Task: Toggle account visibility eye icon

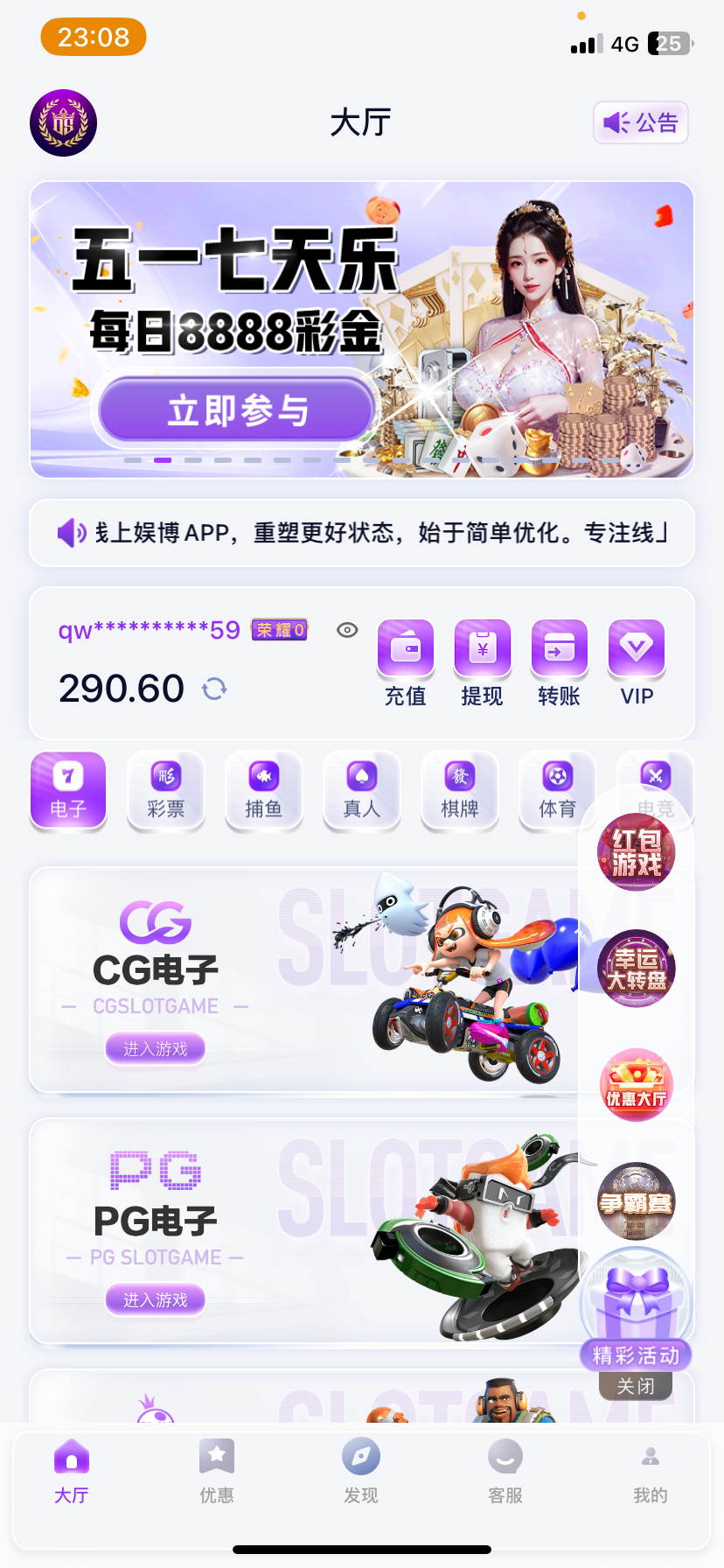Action: point(347,630)
